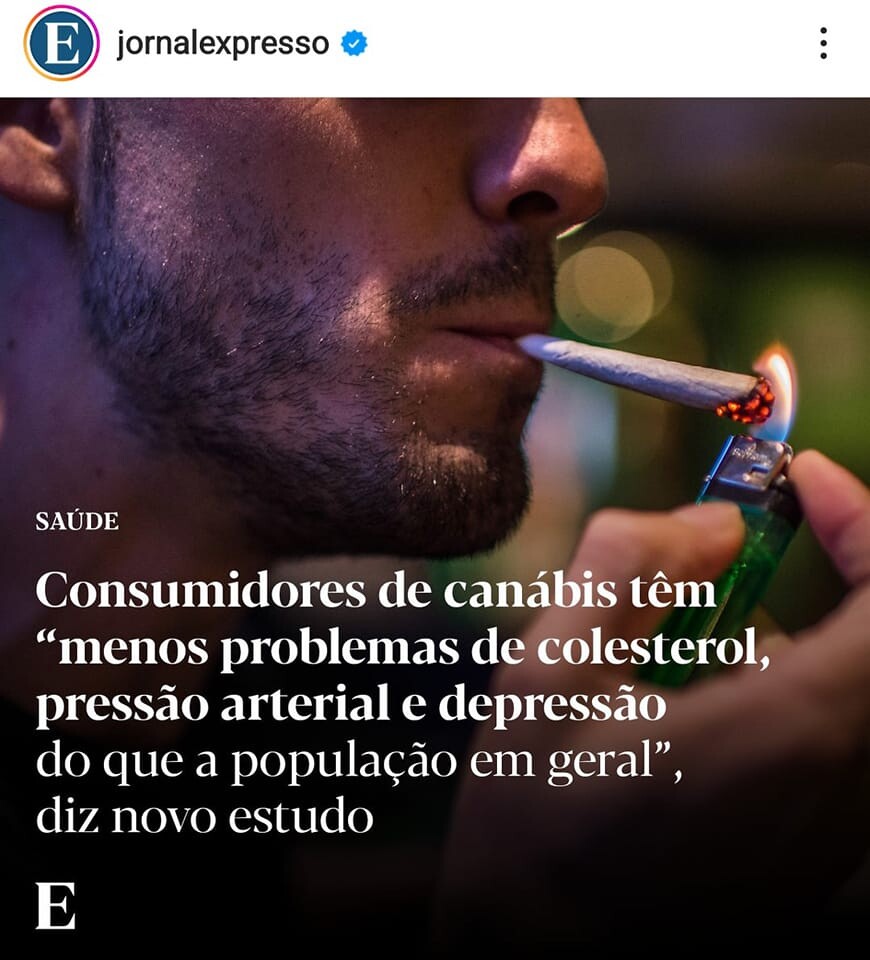
Task: Open the post's three-dot overflow menu
Action: (x=823, y=43)
